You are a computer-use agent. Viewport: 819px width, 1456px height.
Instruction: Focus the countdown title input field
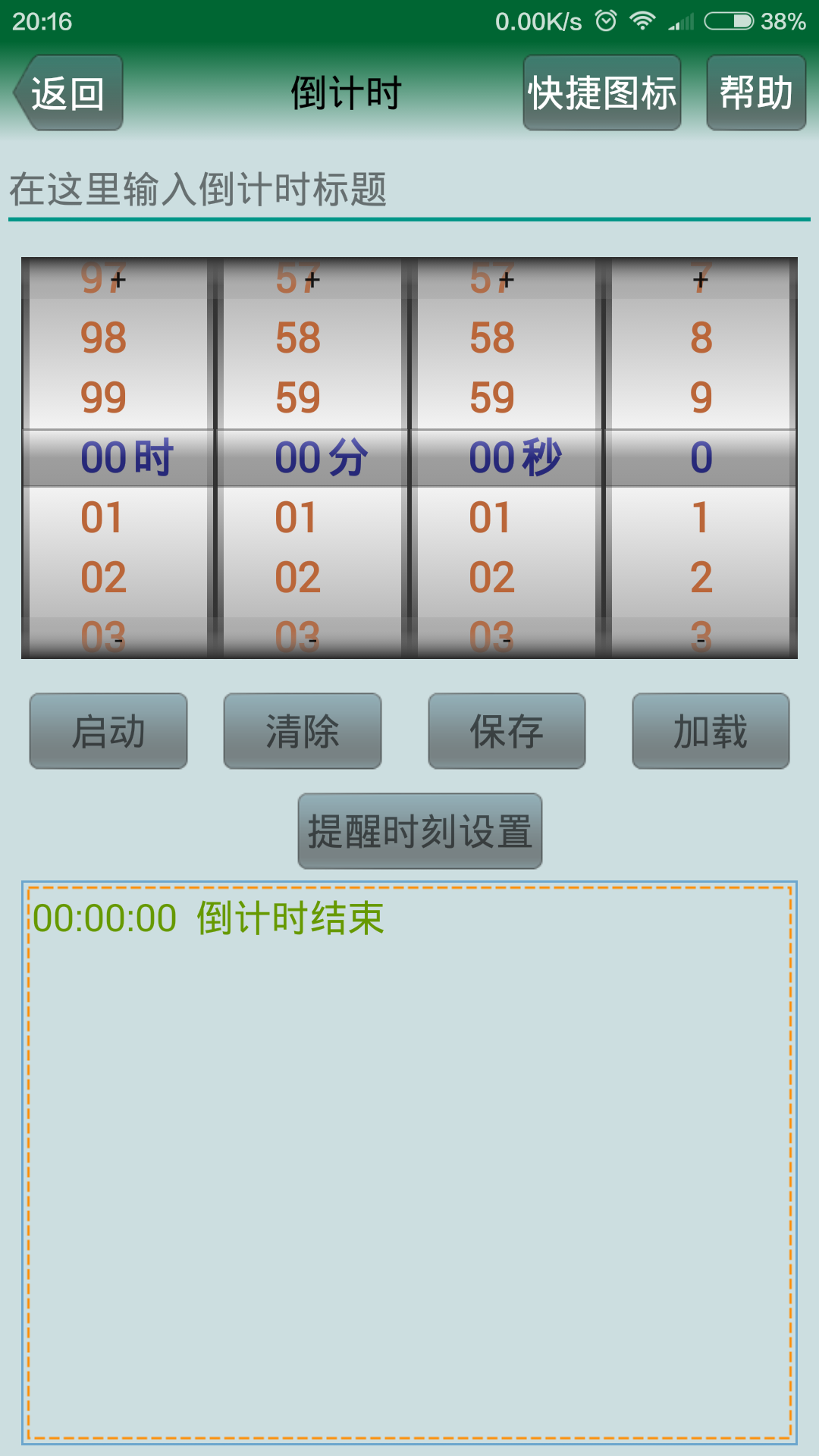pyautogui.click(x=409, y=190)
